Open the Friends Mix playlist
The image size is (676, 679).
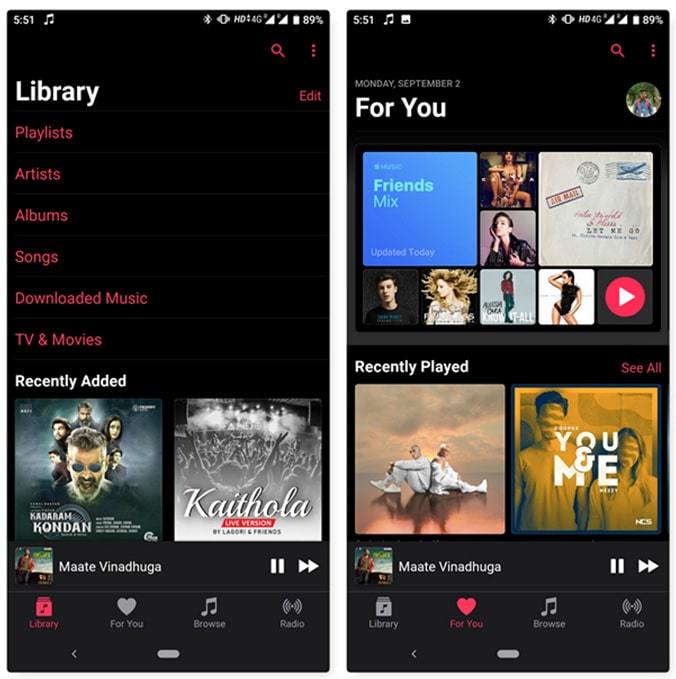click(x=419, y=208)
